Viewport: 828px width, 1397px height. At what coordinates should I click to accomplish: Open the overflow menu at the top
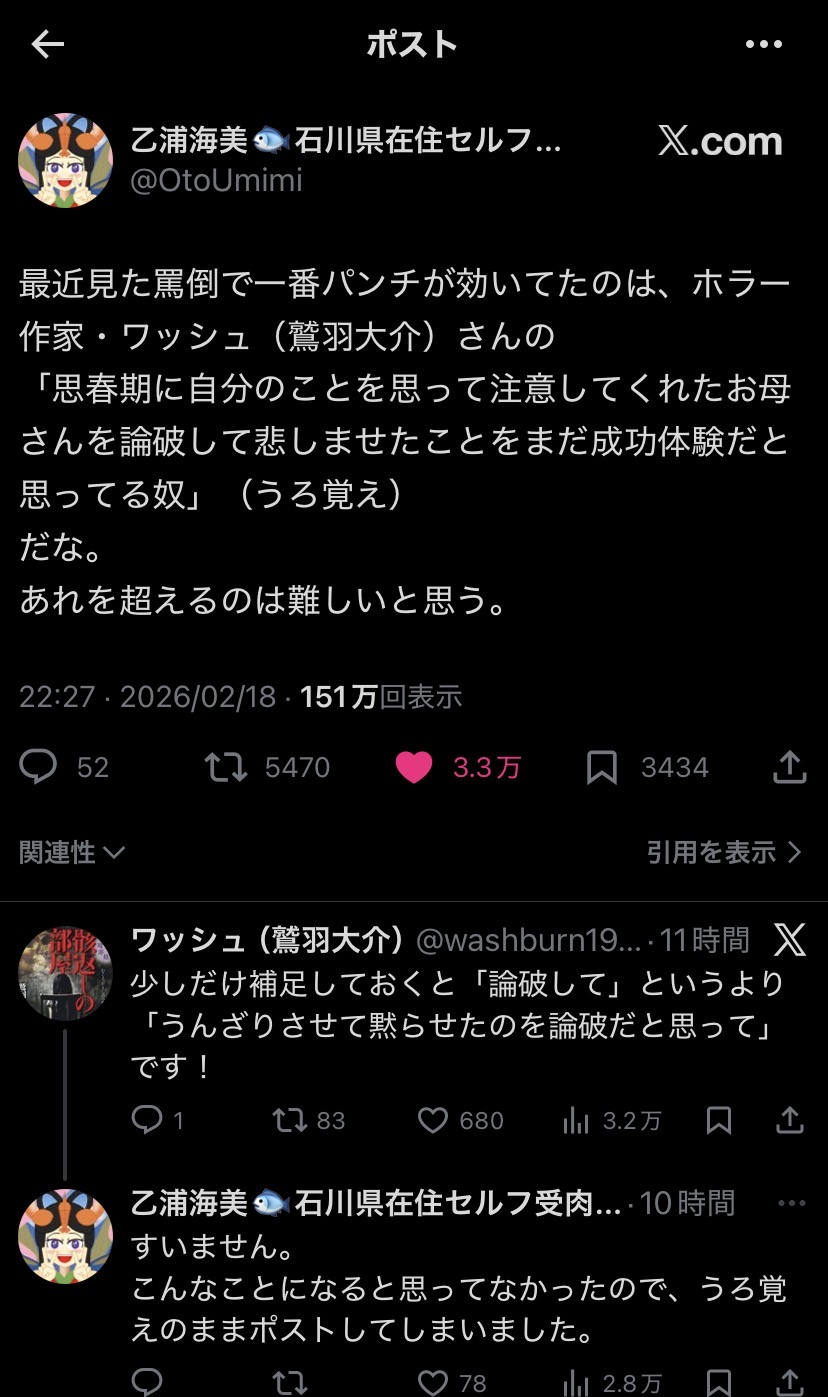tap(764, 44)
